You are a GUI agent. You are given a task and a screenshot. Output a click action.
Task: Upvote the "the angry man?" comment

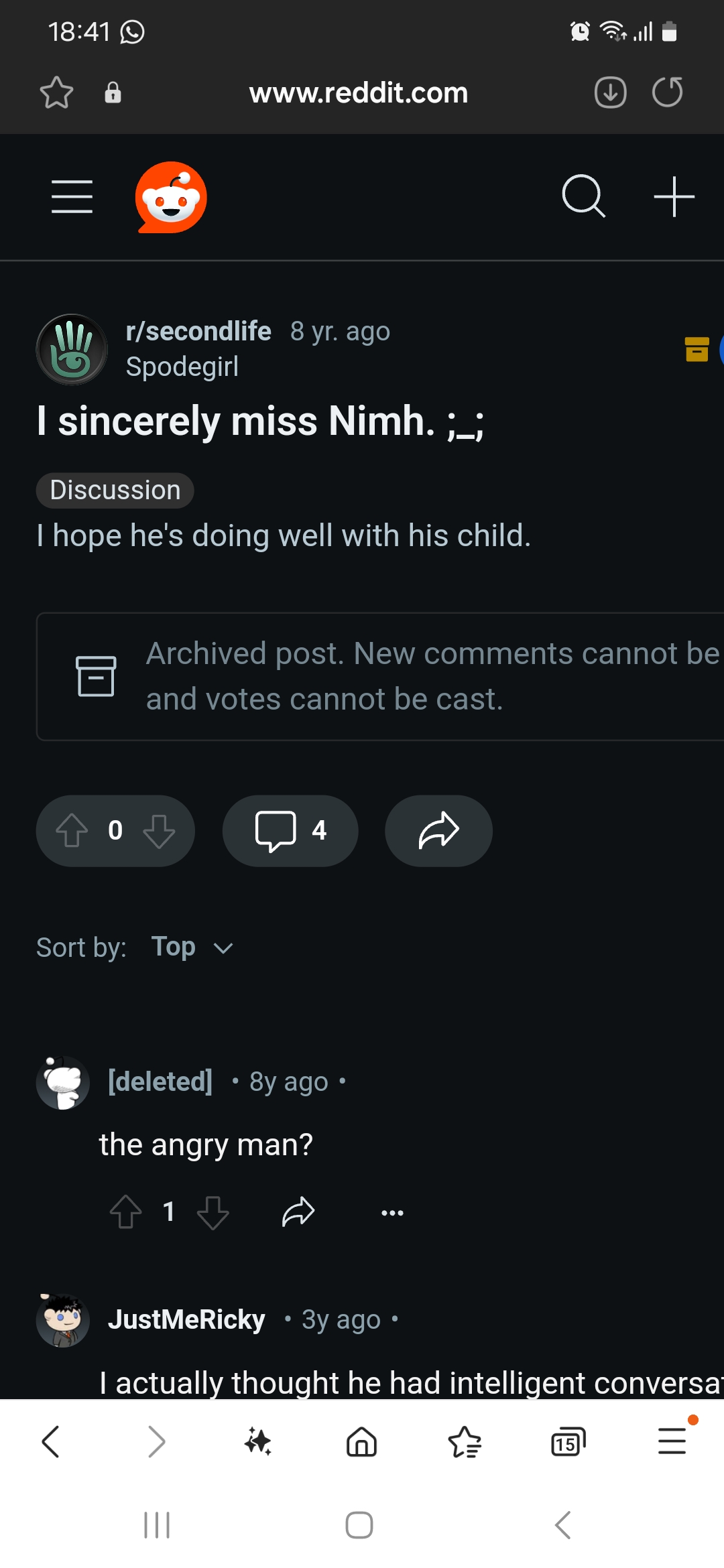(125, 1212)
